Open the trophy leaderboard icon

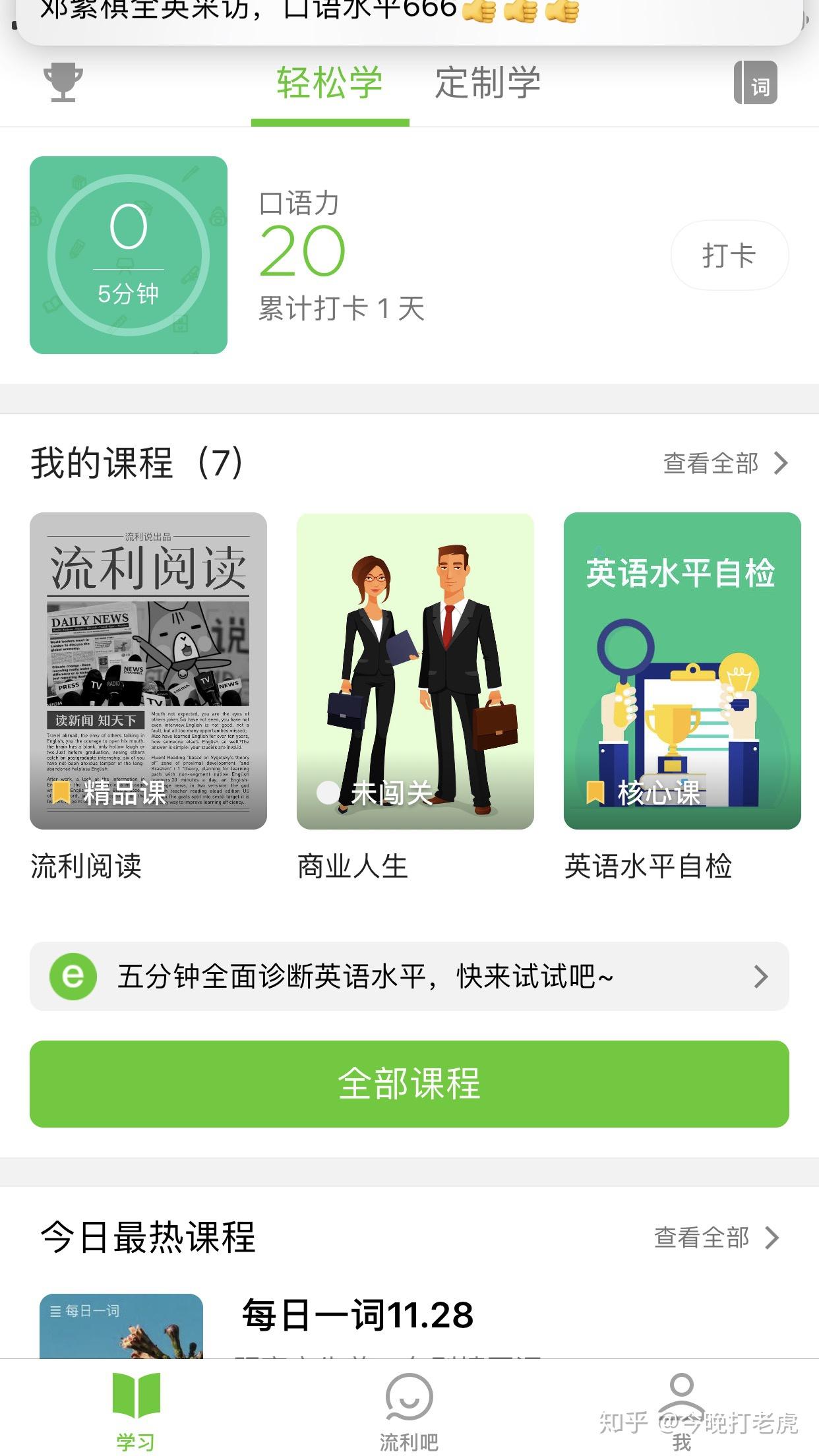(63, 83)
